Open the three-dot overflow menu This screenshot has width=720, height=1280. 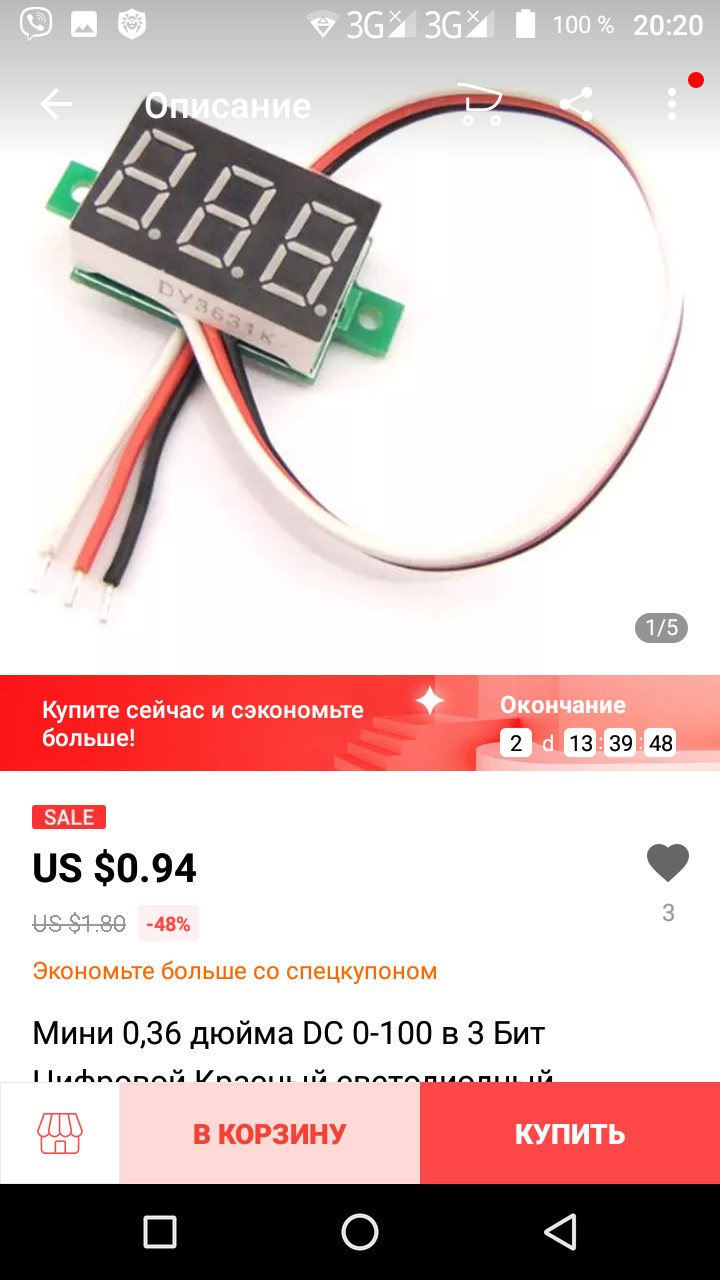point(672,104)
